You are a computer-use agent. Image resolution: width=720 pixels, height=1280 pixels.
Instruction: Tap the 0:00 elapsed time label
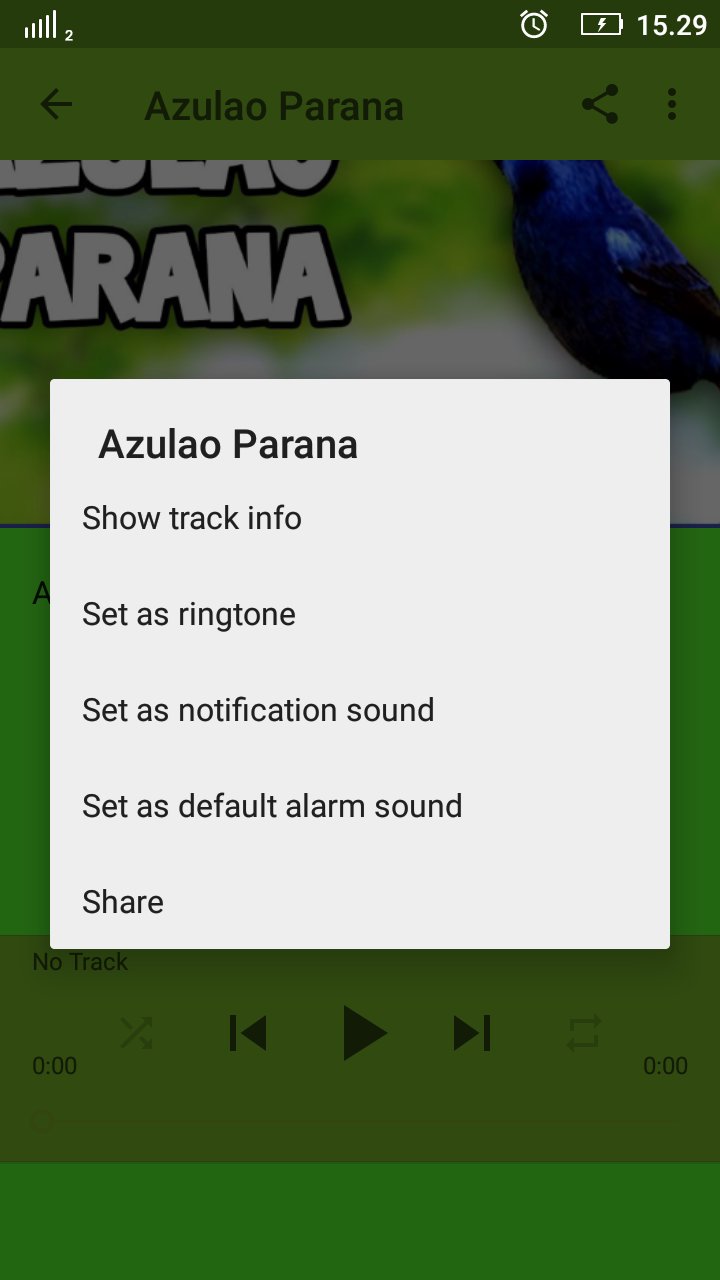click(x=54, y=1065)
